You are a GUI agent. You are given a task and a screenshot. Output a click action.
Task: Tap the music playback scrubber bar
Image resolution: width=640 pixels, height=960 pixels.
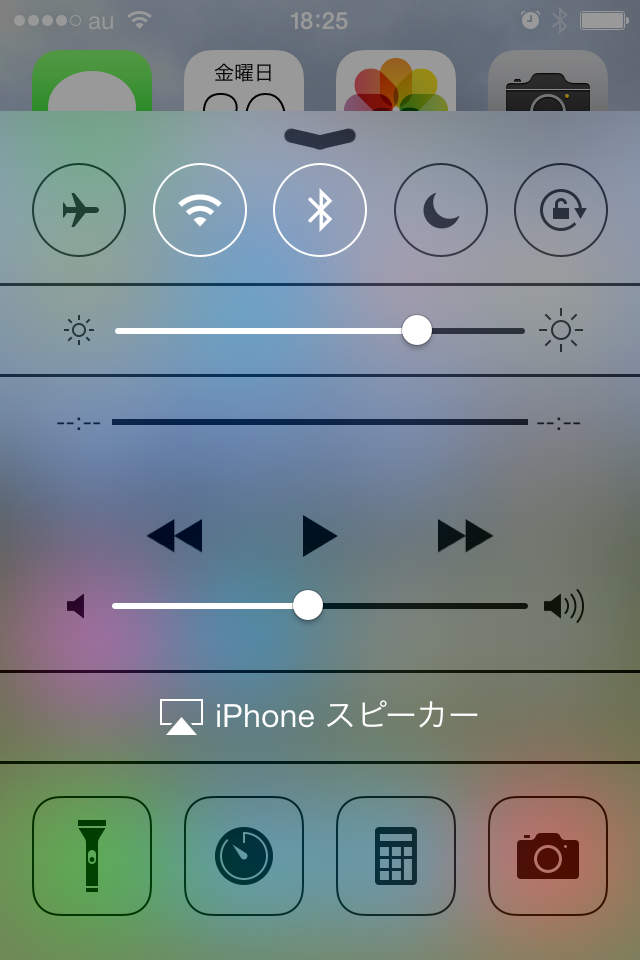coord(320,422)
